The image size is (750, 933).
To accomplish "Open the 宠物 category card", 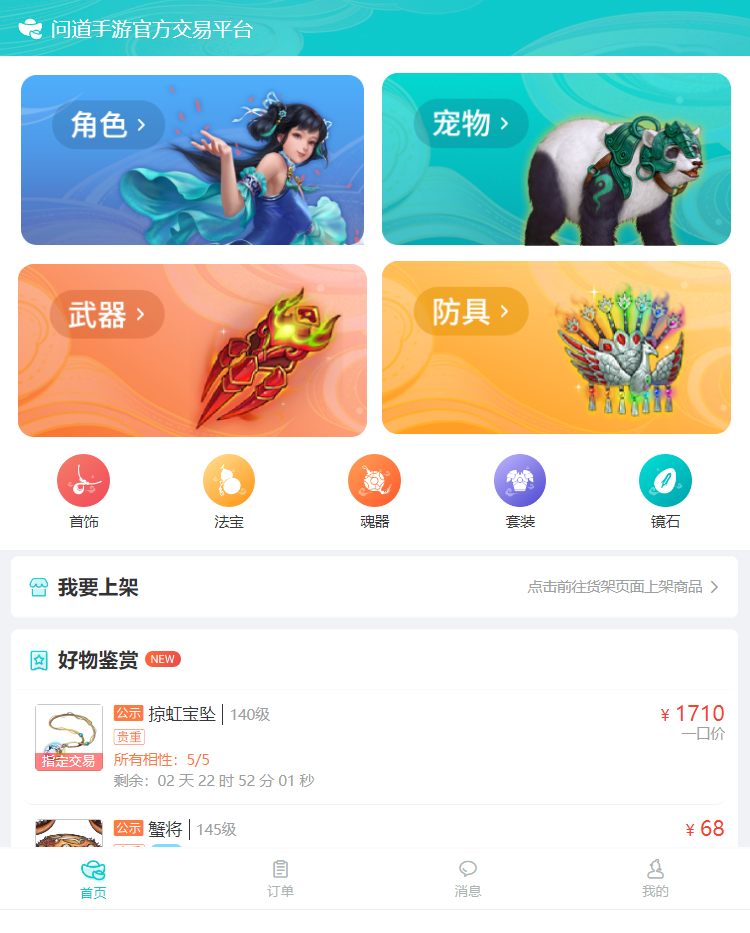I will [x=556, y=160].
